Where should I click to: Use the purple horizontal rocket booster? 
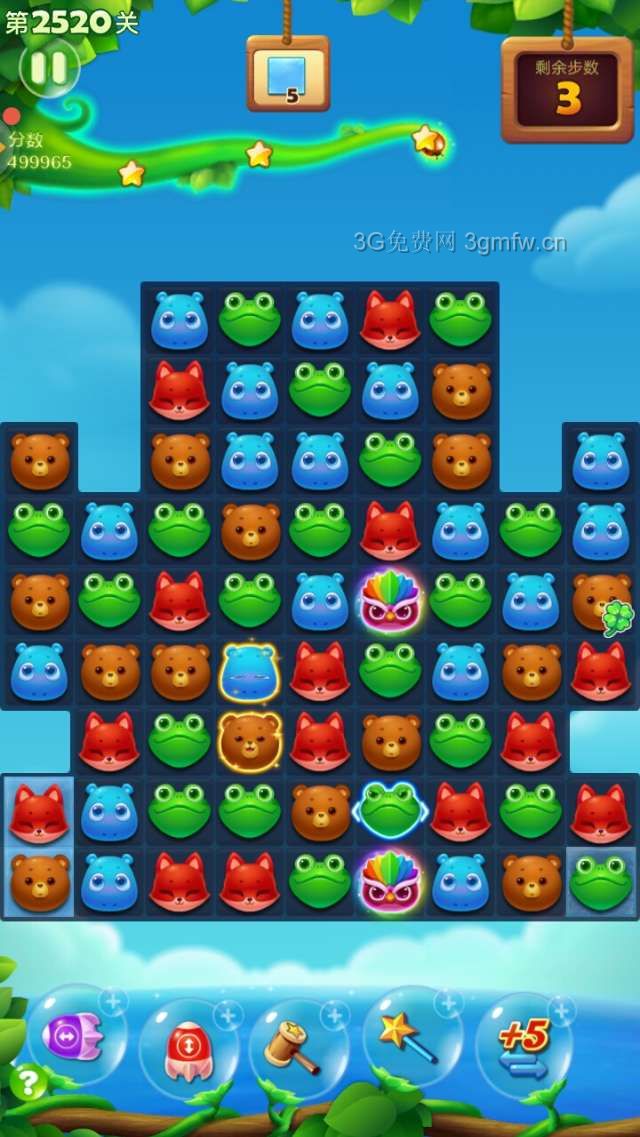point(72,1037)
